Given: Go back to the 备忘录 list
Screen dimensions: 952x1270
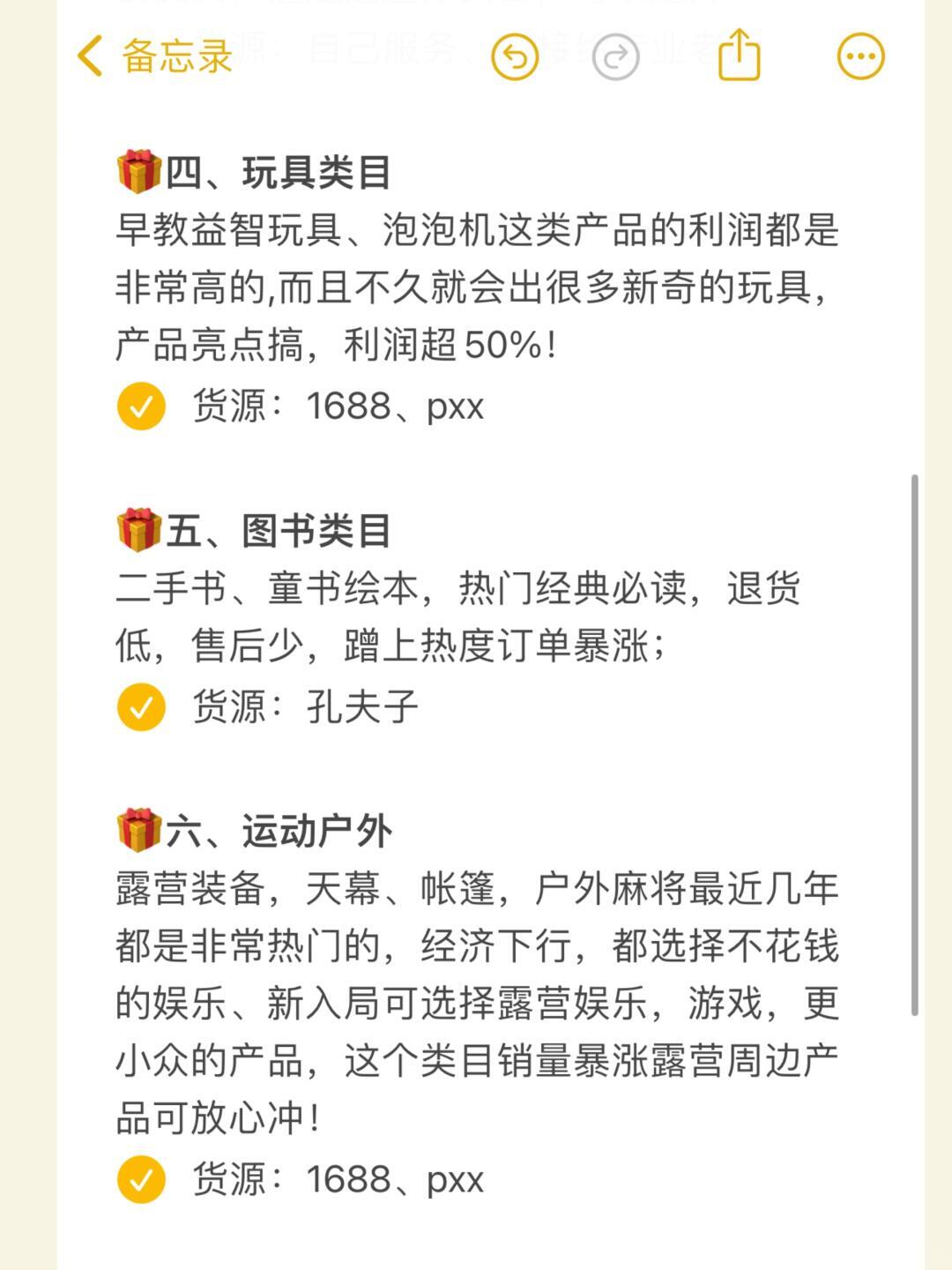Looking at the screenshot, I should click(x=154, y=56).
